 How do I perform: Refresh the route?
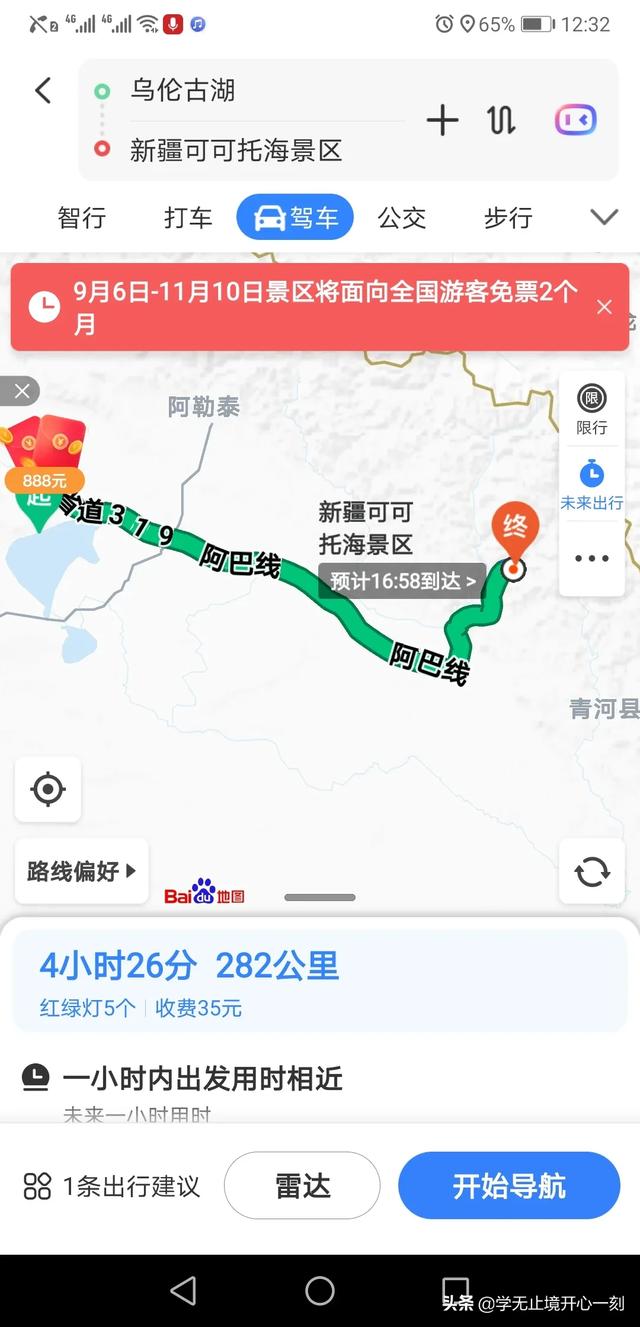[x=592, y=872]
